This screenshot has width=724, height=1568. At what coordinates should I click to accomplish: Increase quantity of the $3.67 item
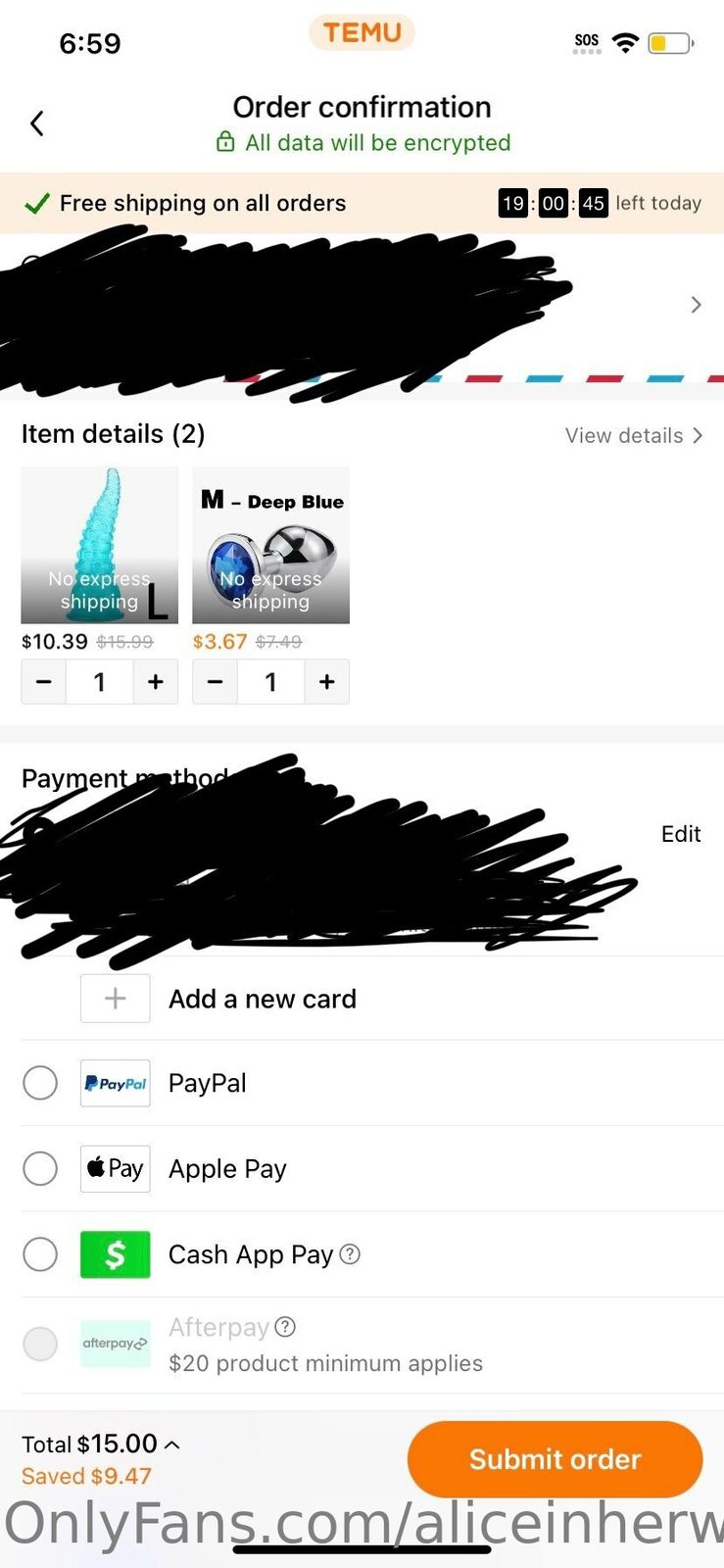(327, 682)
